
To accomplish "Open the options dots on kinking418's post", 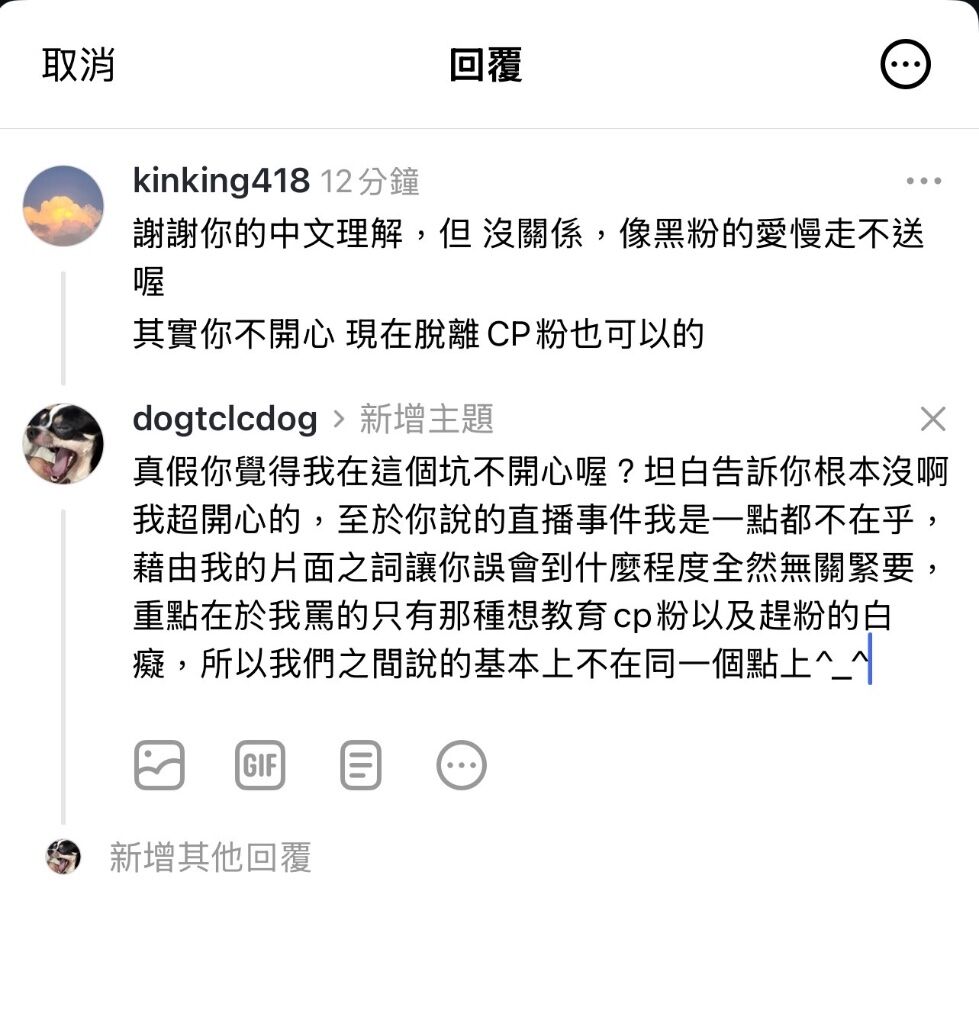I will (923, 182).
